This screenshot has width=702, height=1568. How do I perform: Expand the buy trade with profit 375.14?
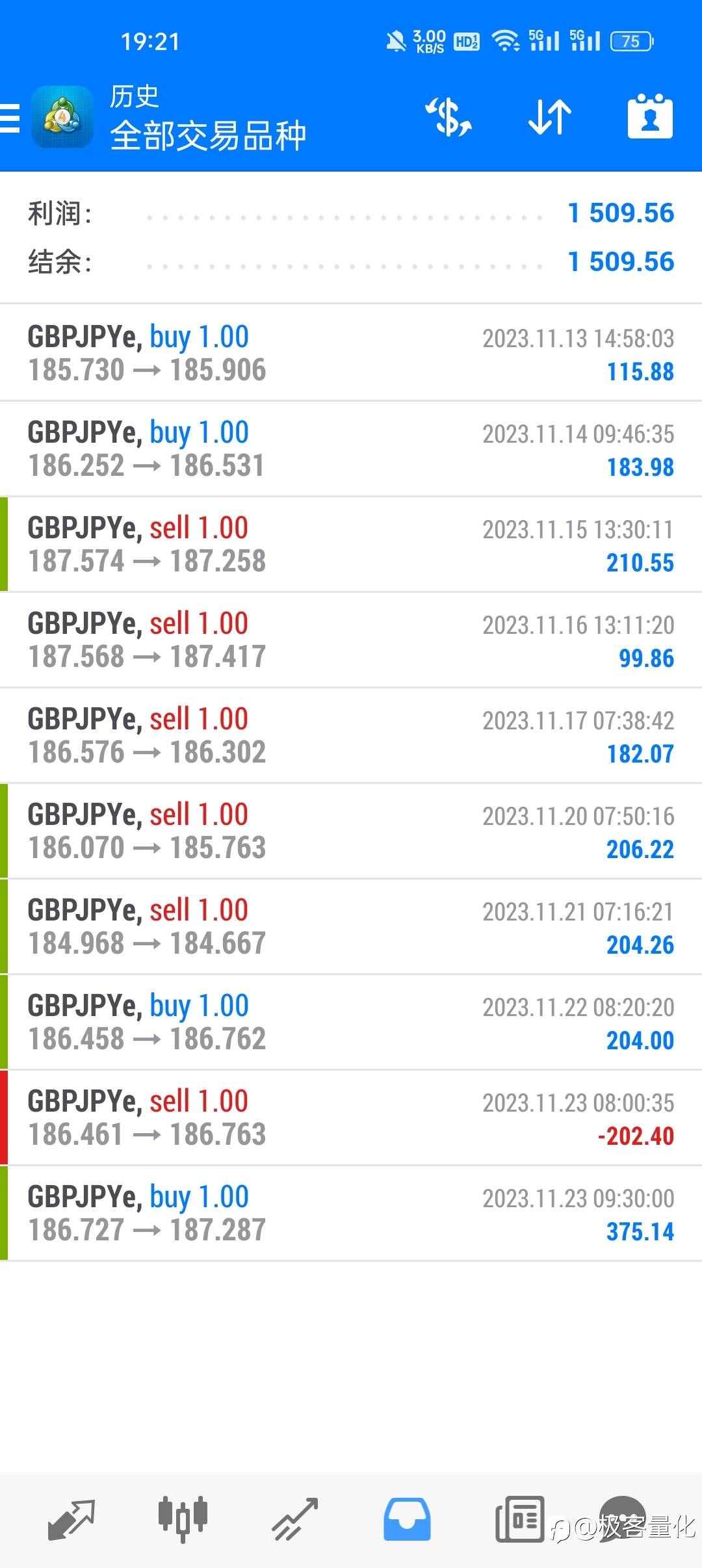coord(351,1213)
